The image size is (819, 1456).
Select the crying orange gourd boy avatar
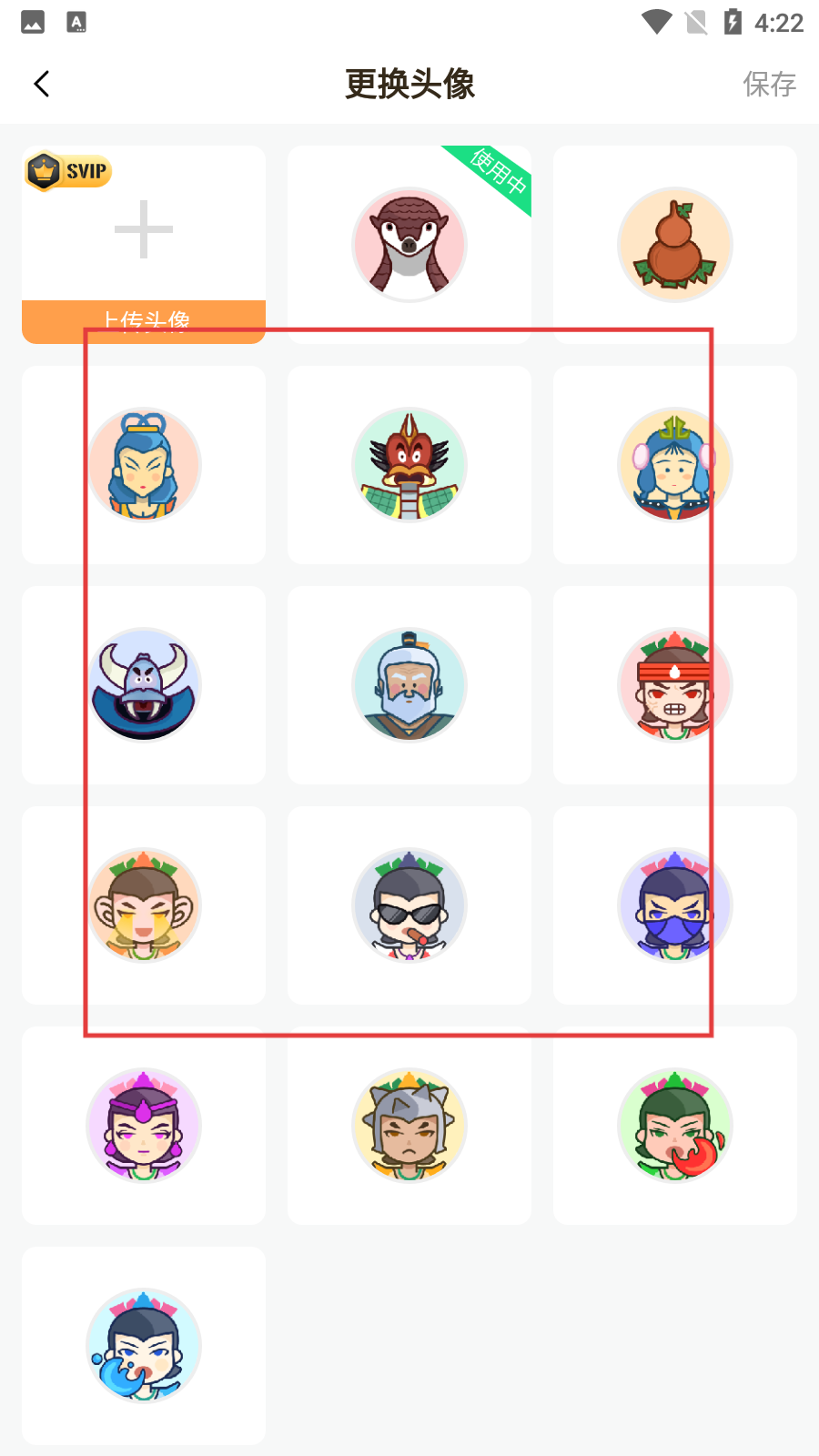144,905
